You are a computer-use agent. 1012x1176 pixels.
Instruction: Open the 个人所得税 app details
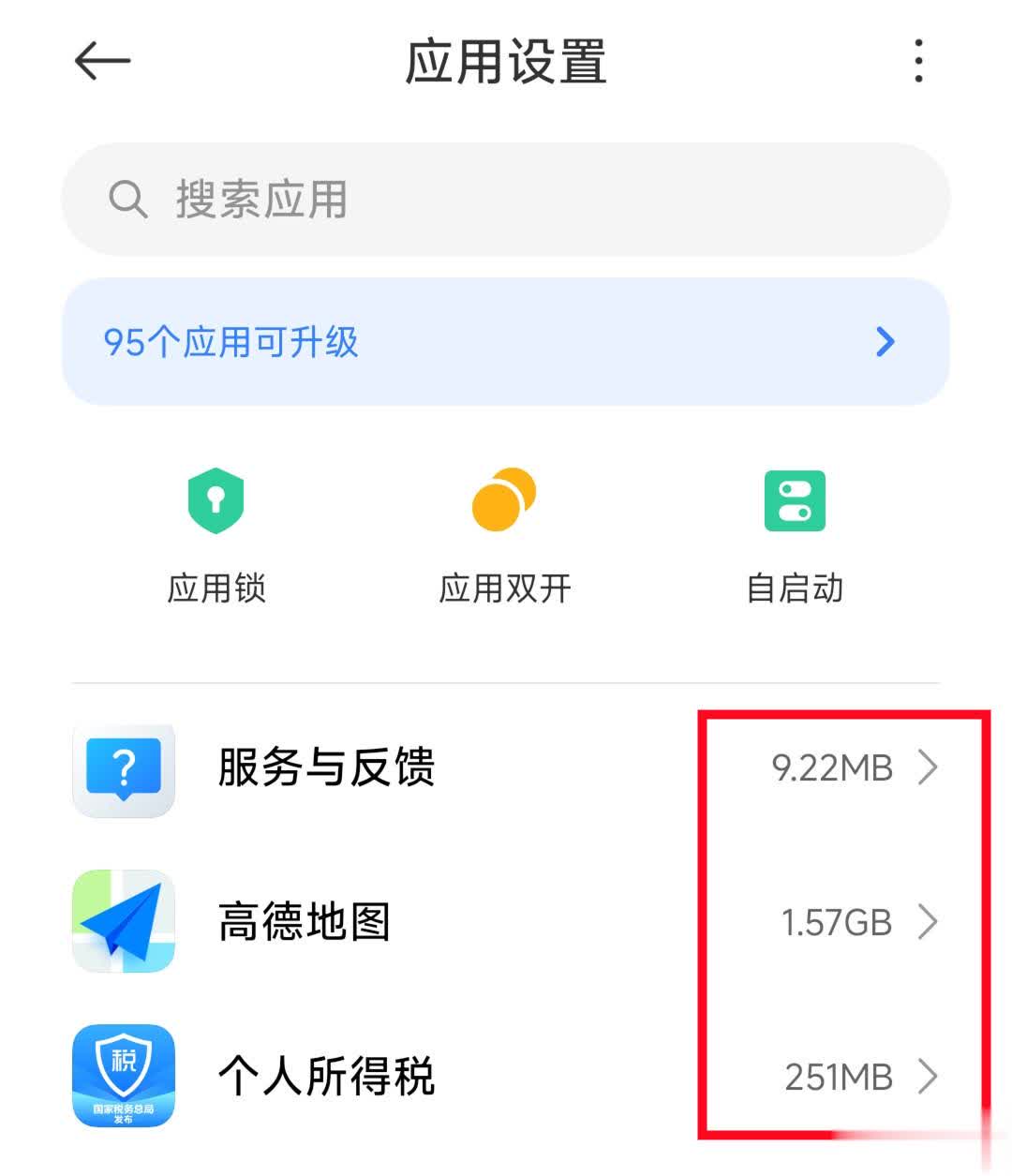[506, 1076]
